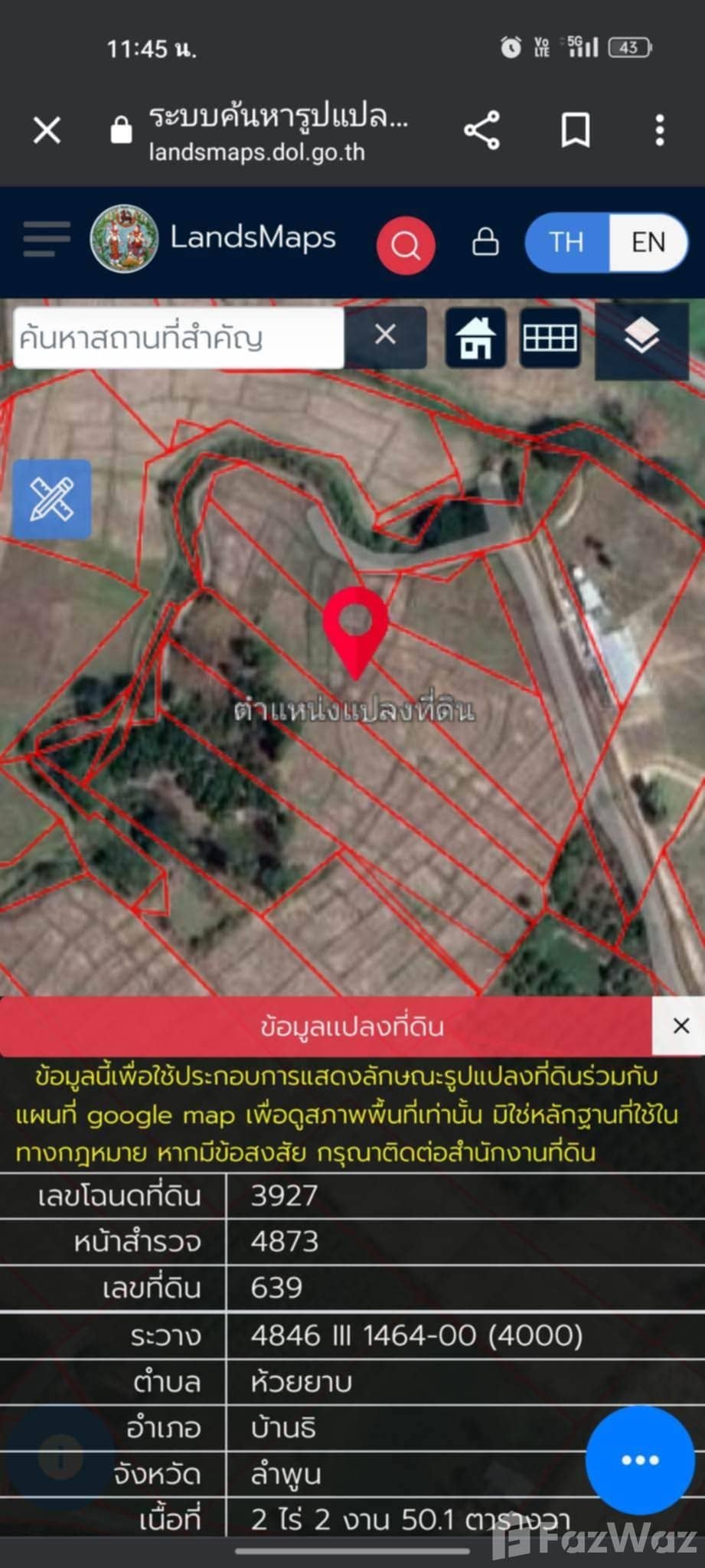The height and width of the screenshot is (1568, 705).
Task: Tap inside the place search input field
Action: point(176,337)
